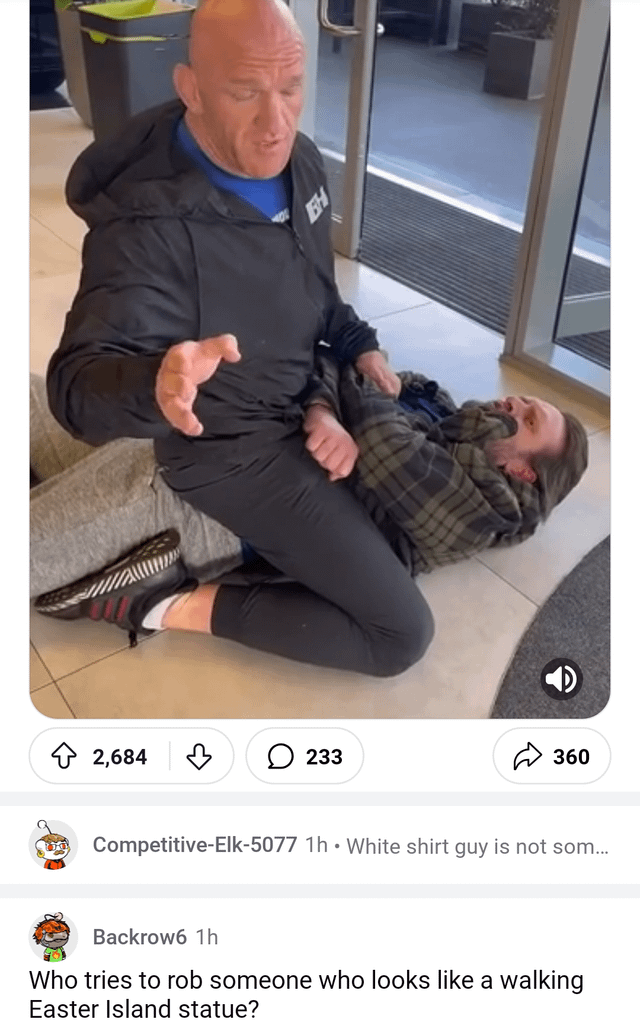The height and width of the screenshot is (1032, 640).
Task: View Backrow6's profile
Action: (139, 937)
